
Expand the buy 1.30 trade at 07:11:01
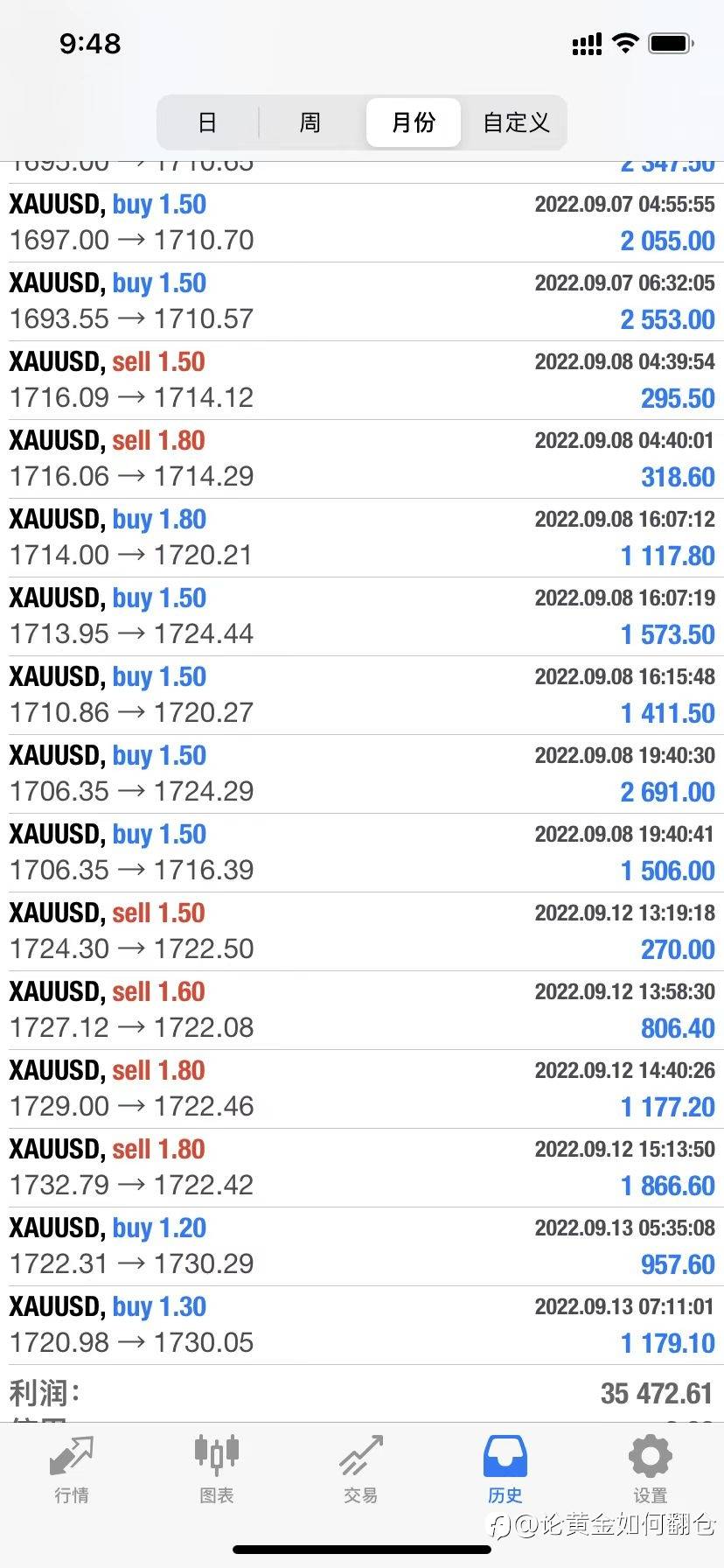point(362,1326)
